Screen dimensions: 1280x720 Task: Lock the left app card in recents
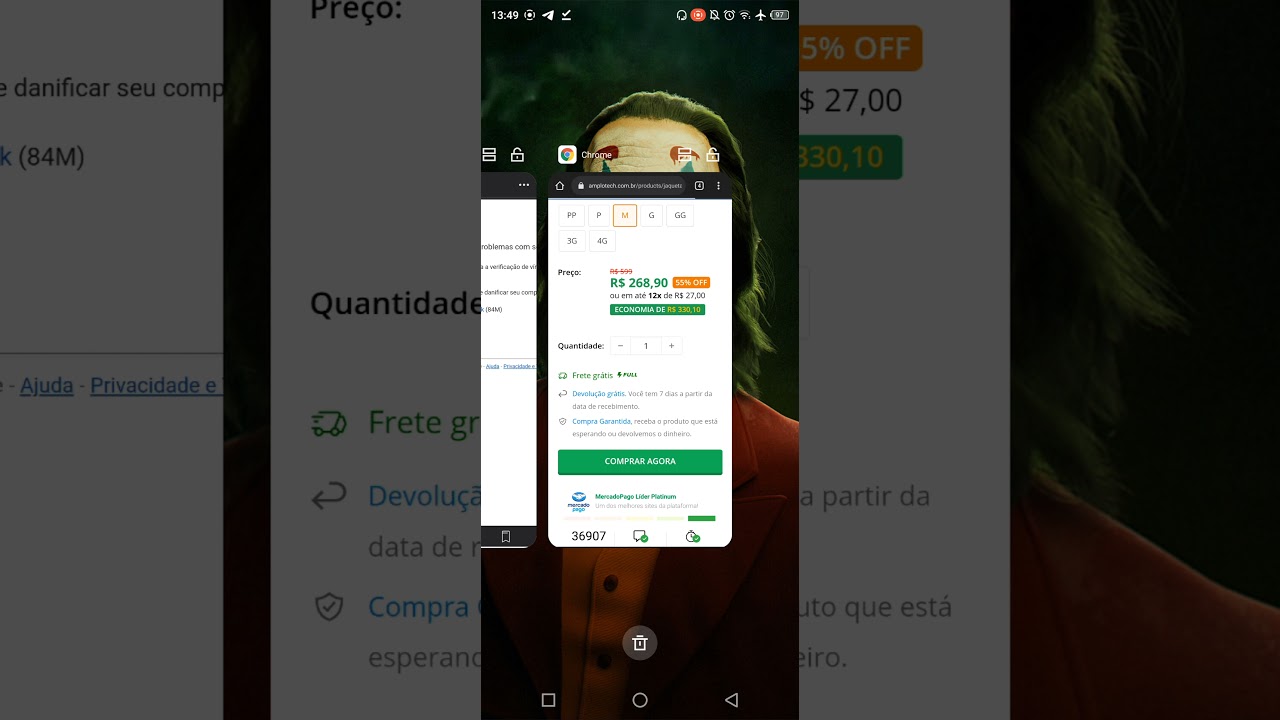click(517, 155)
